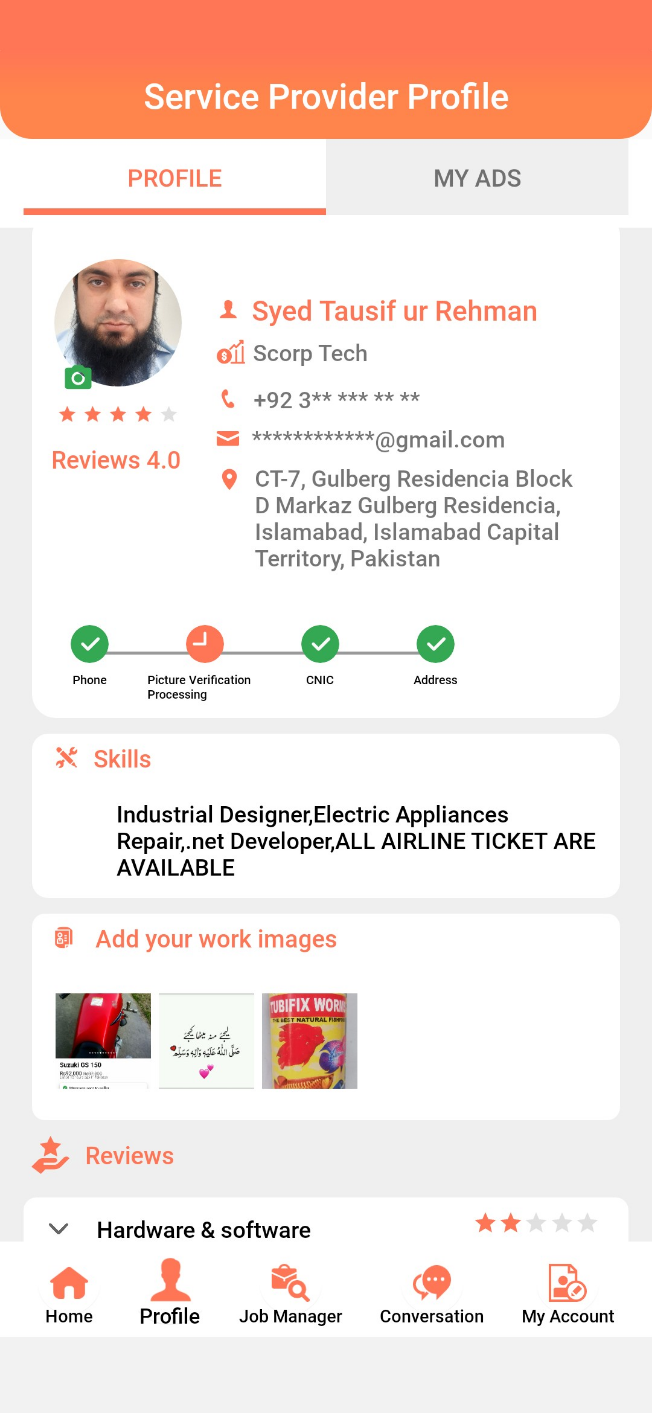This screenshot has width=652, height=1413.
Task: Open the Urdu calligraphy work image
Action: (206, 1041)
